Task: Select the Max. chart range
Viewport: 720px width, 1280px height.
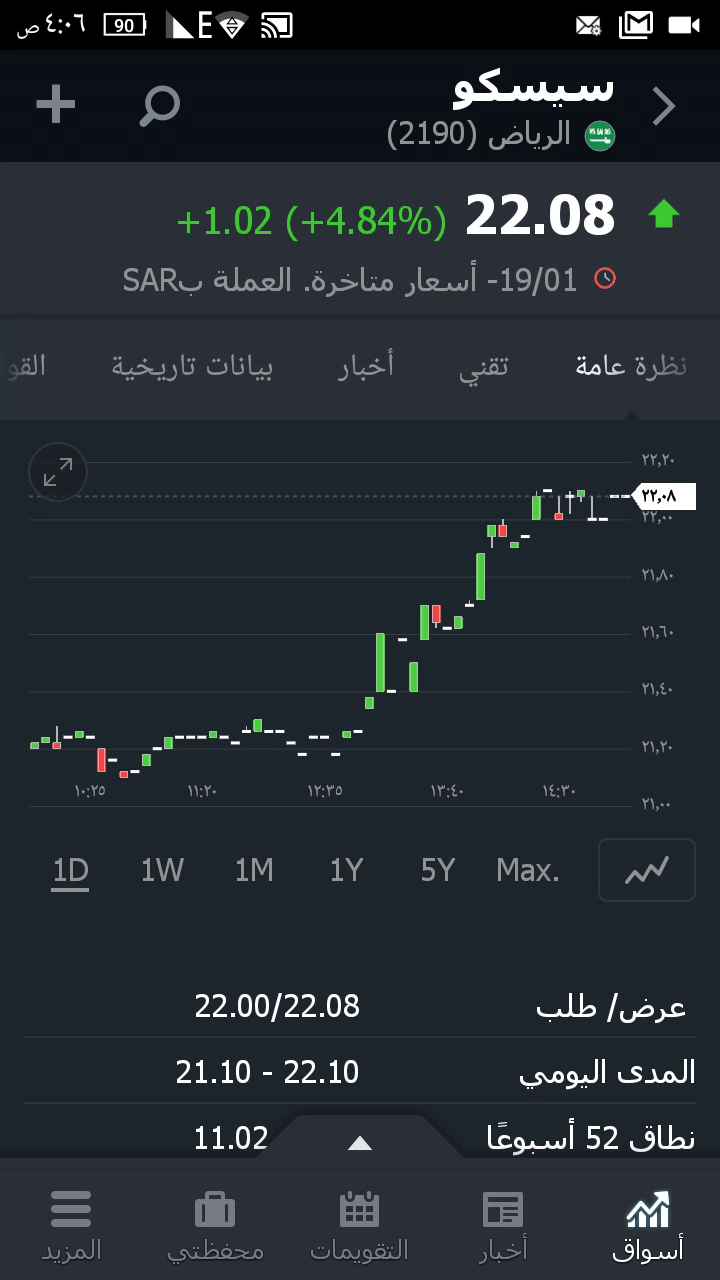Action: click(528, 871)
